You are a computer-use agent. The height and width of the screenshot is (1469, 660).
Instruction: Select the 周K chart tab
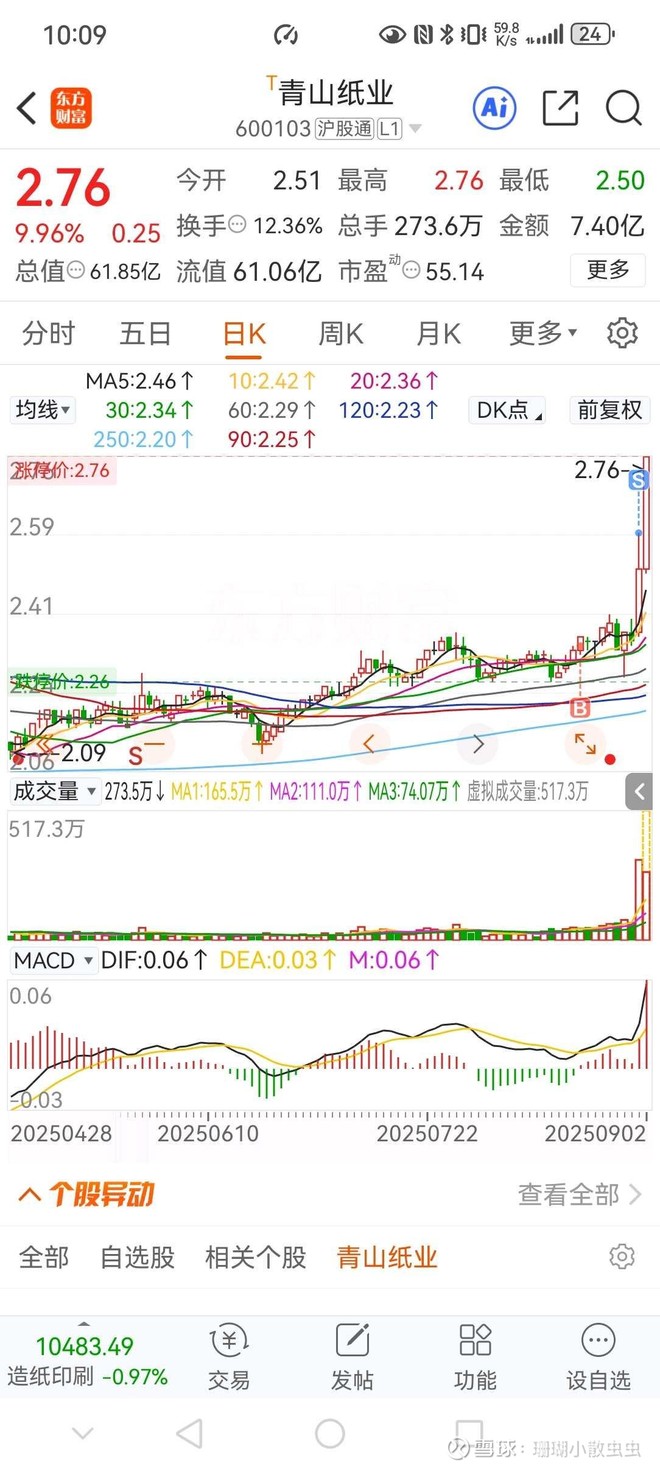(x=340, y=333)
